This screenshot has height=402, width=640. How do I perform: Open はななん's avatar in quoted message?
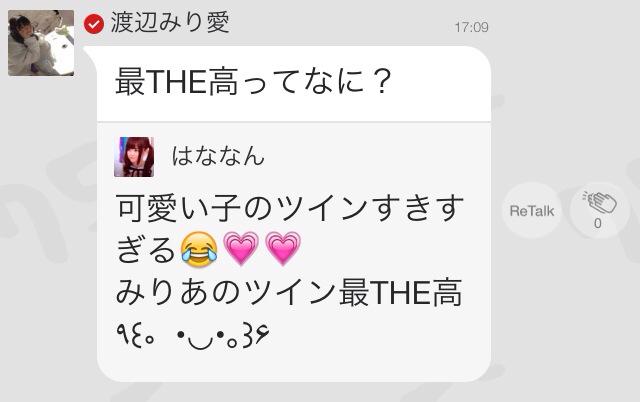(136, 158)
